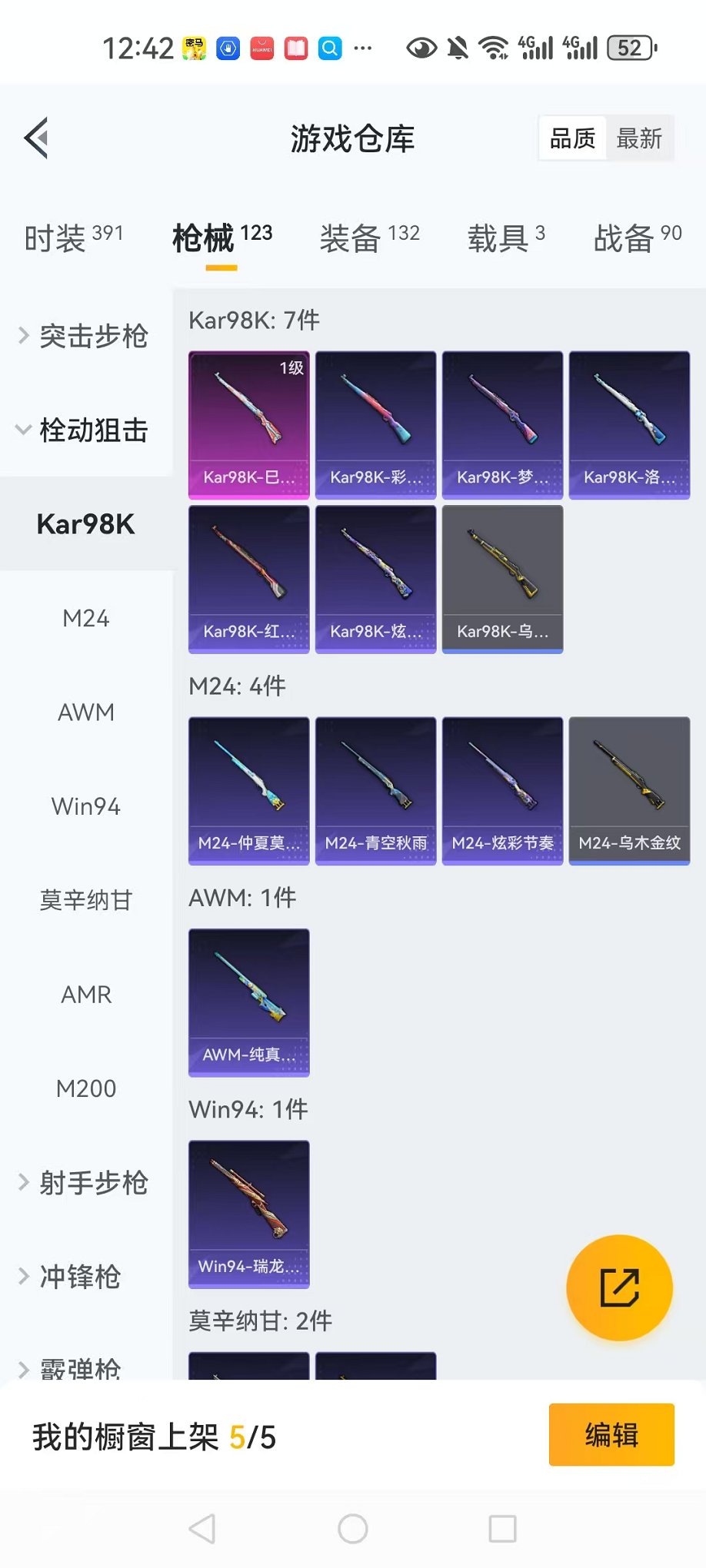706x1568 pixels.
Task: Select 品质 sorting option
Action: coord(573,139)
